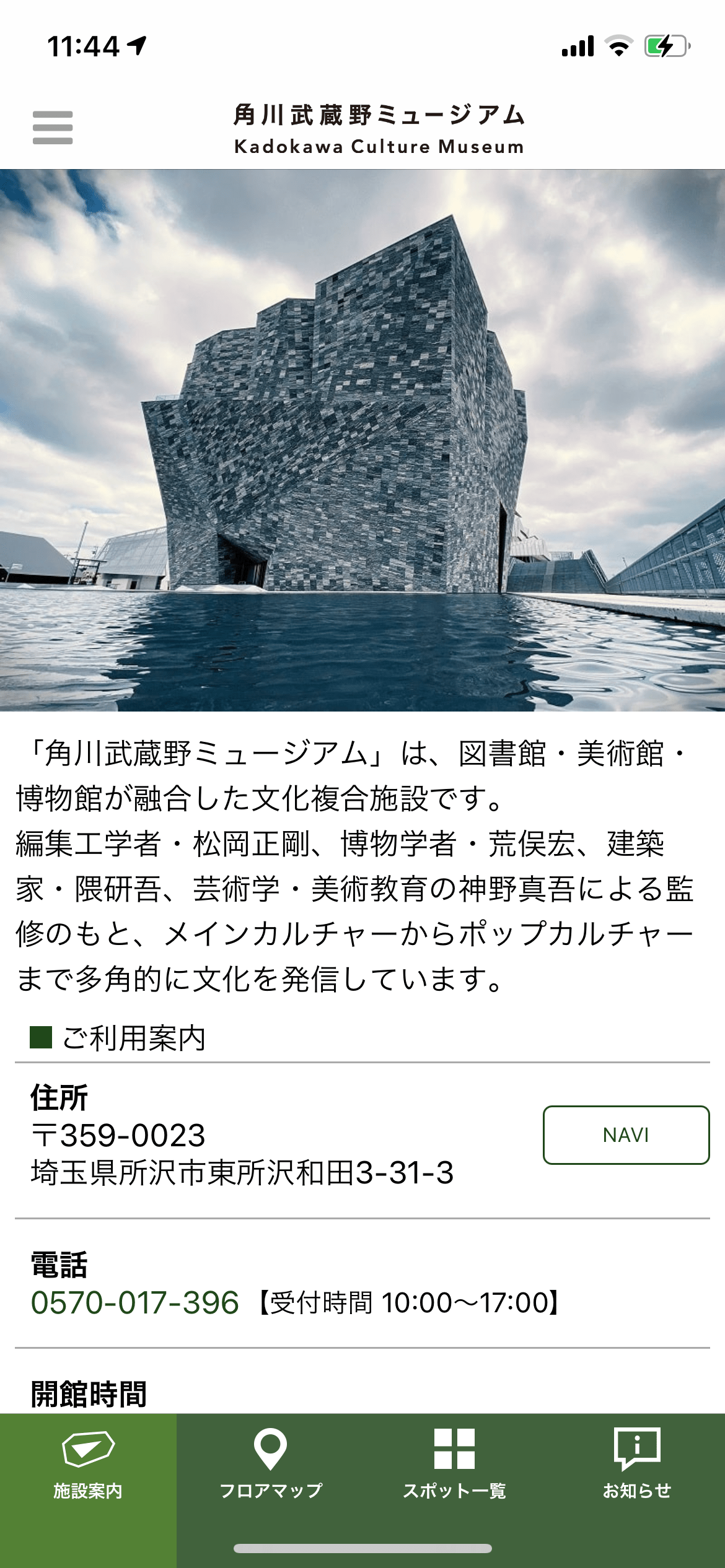Tap the NAVI button for directions
The width and height of the screenshot is (725, 1568).
626,1135
